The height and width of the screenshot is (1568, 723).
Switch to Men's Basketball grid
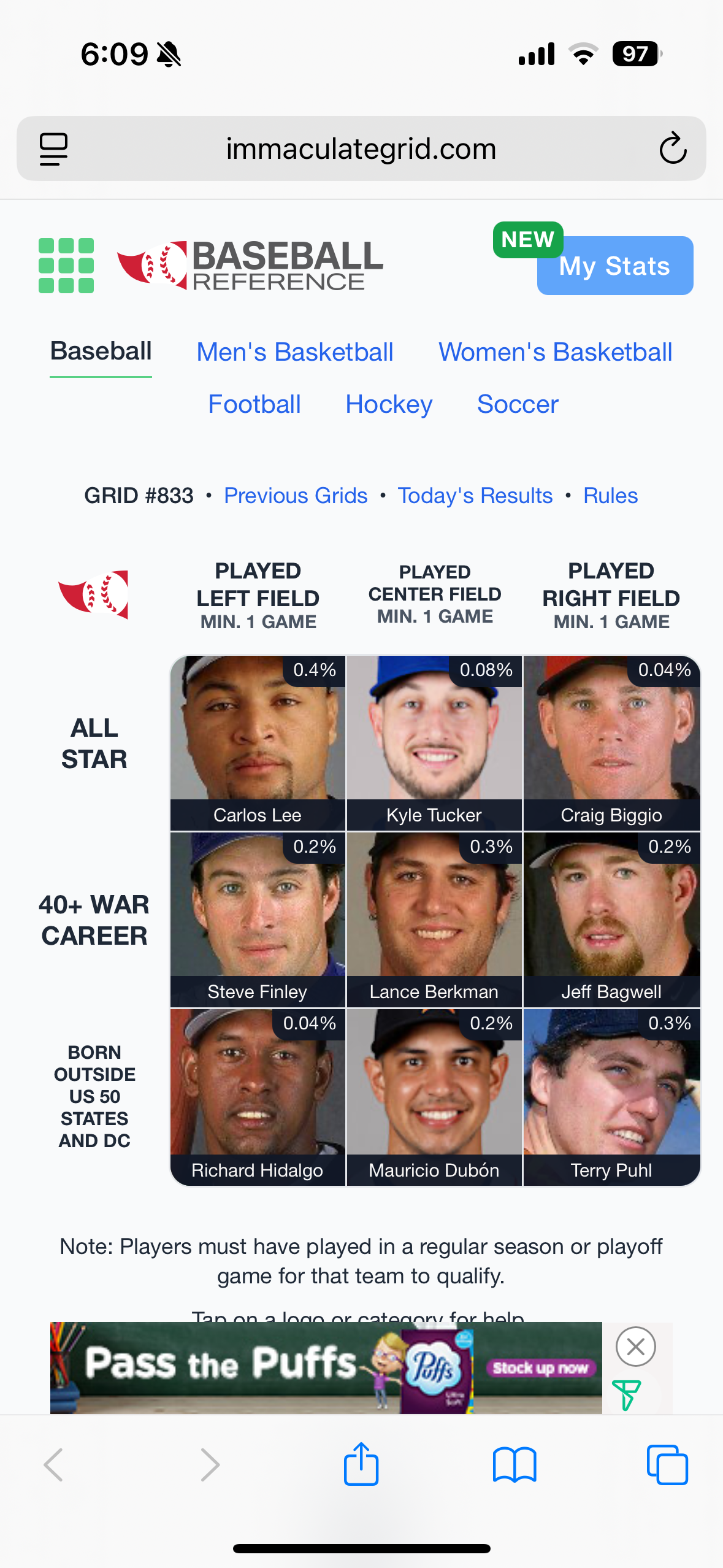coord(295,352)
